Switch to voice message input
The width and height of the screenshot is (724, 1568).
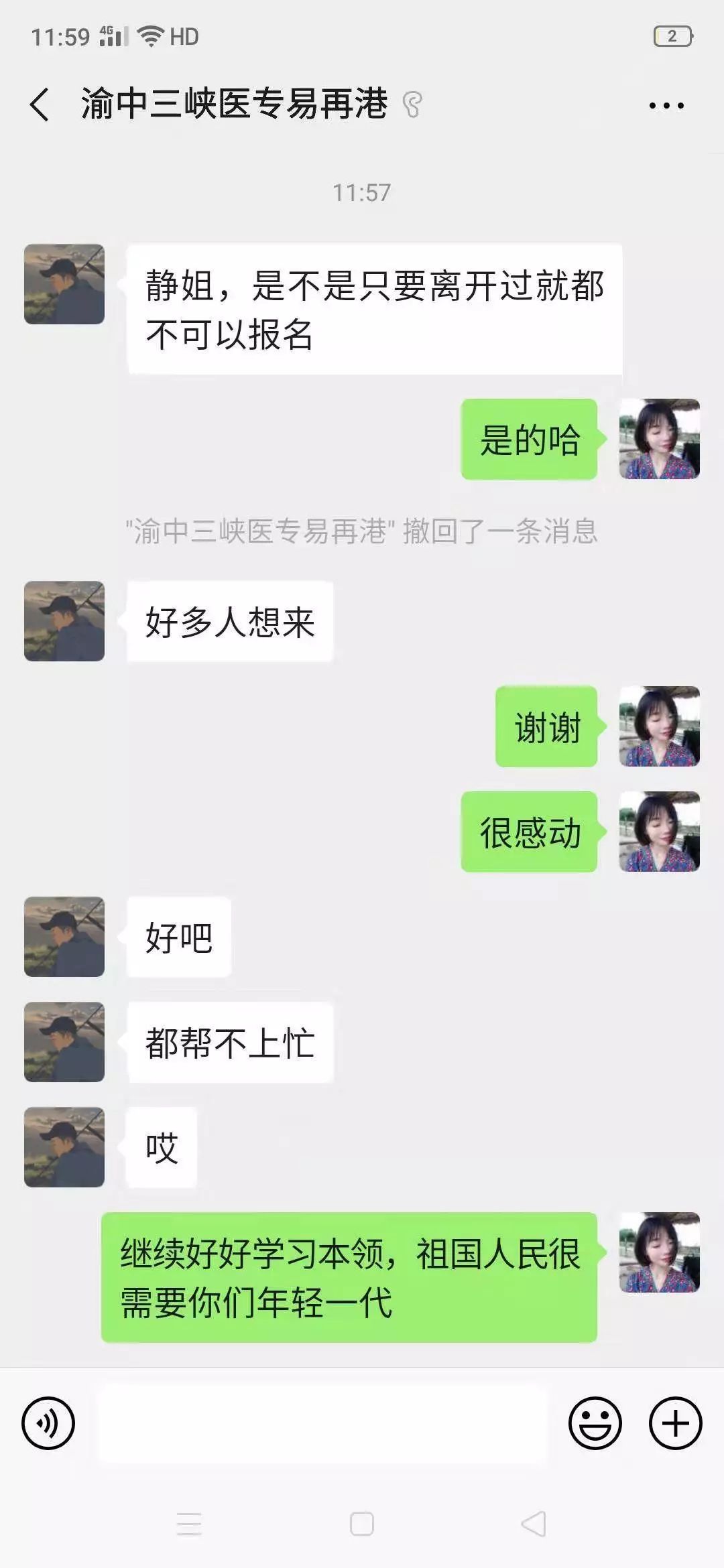pos(48,1423)
